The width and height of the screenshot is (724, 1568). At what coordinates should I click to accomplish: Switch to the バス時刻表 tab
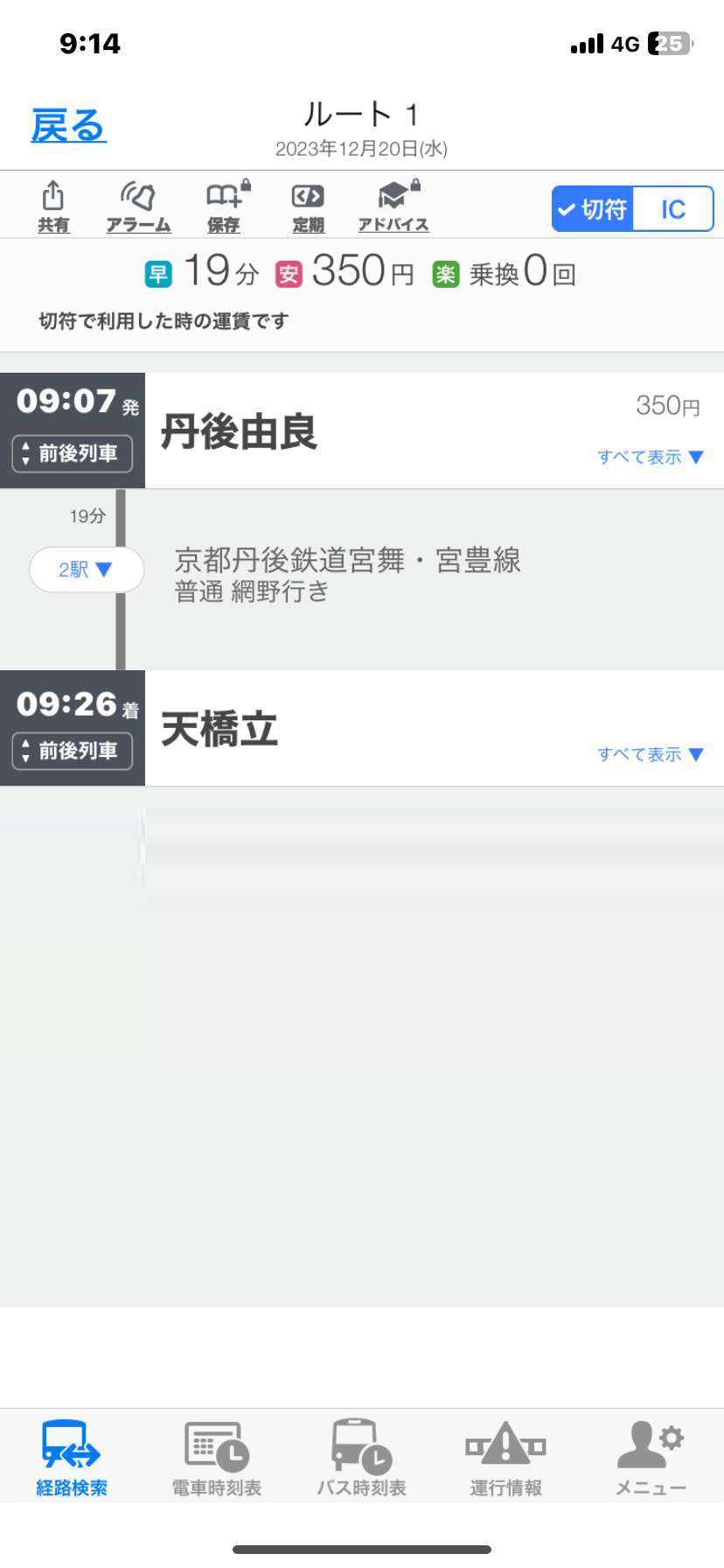tap(361, 1459)
